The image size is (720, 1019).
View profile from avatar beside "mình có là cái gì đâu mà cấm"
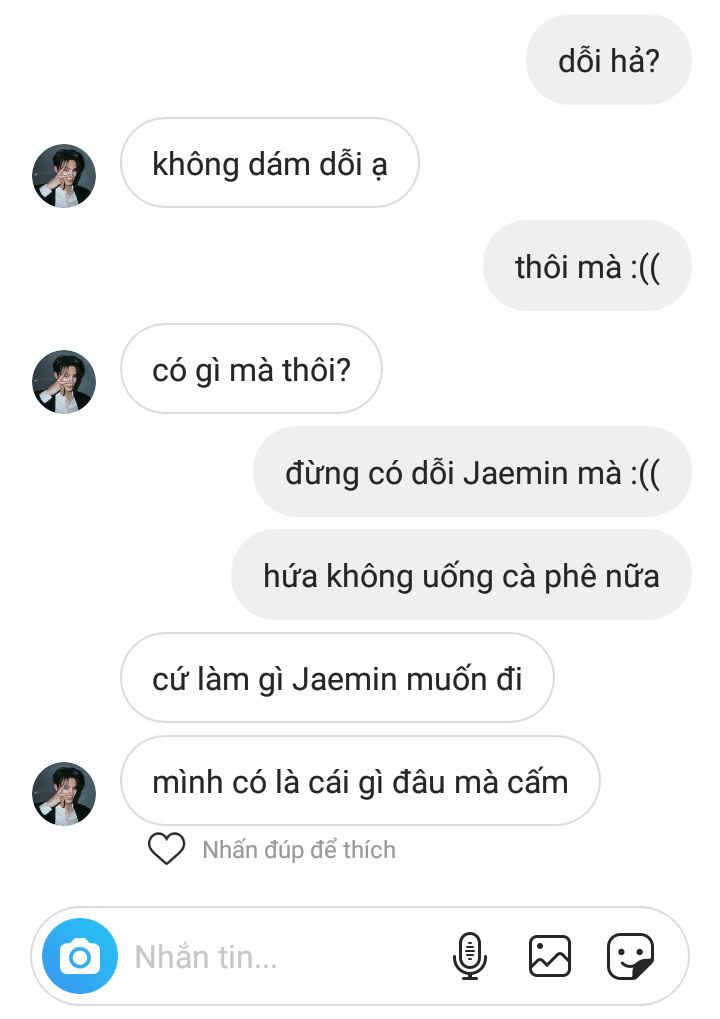coord(64,794)
